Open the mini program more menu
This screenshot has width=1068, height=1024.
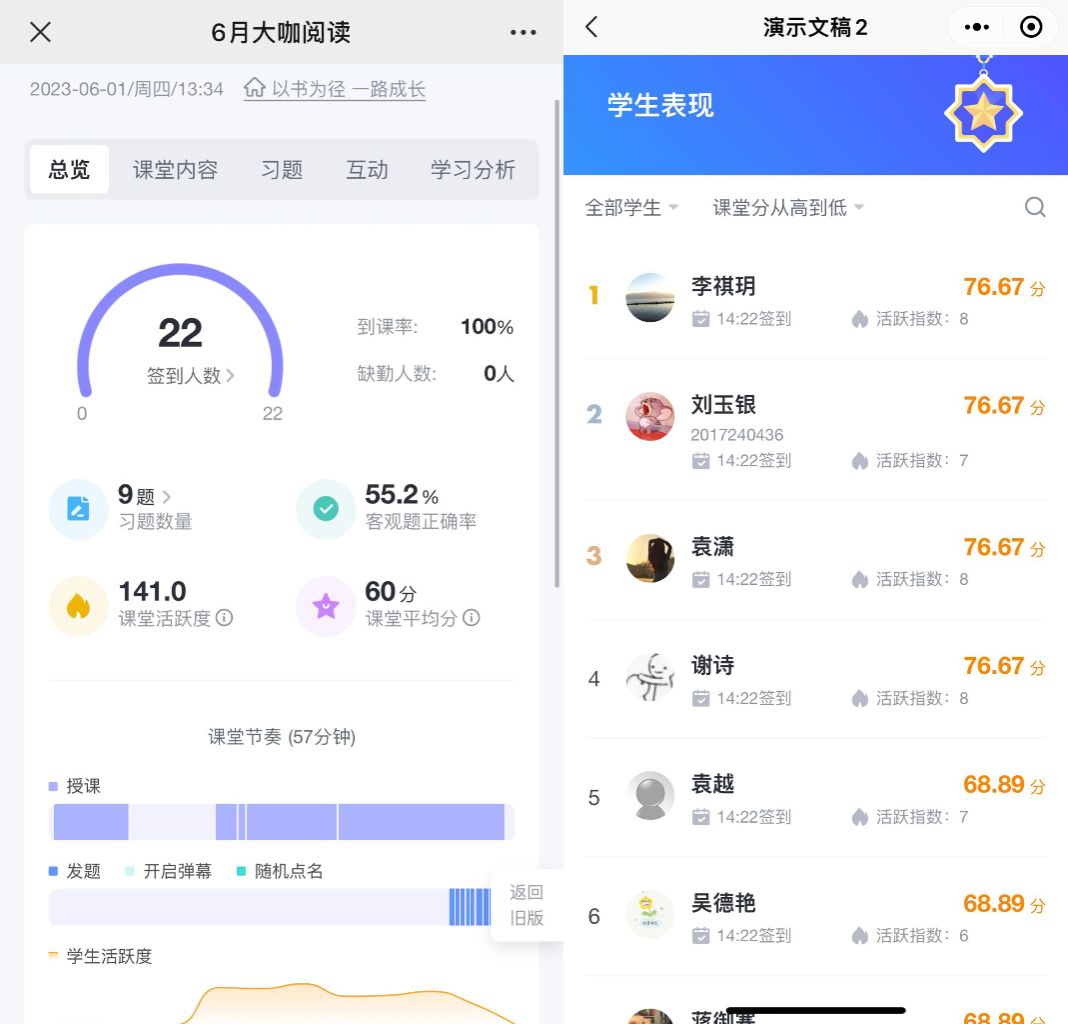pos(976,27)
